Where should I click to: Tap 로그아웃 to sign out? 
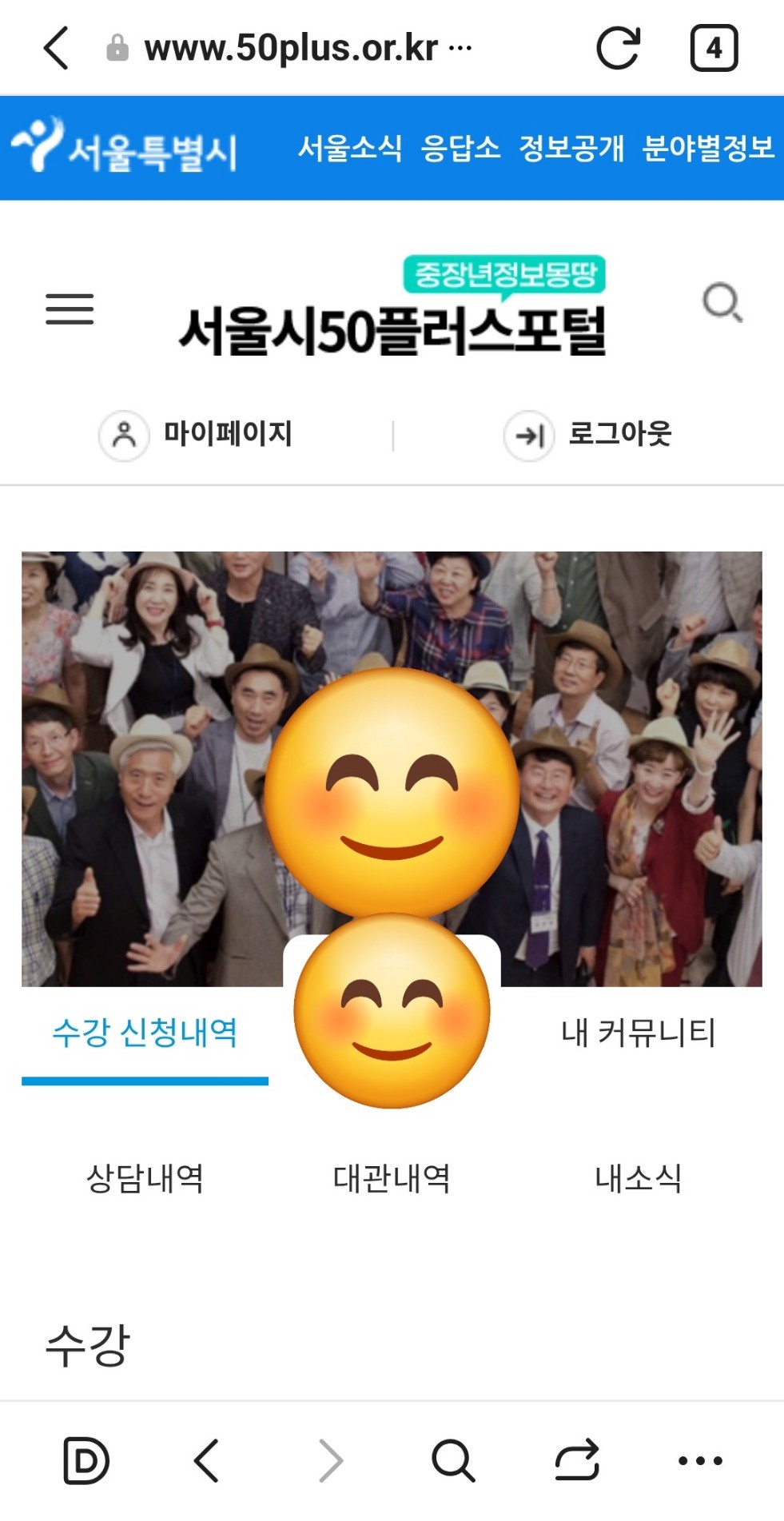588,435
